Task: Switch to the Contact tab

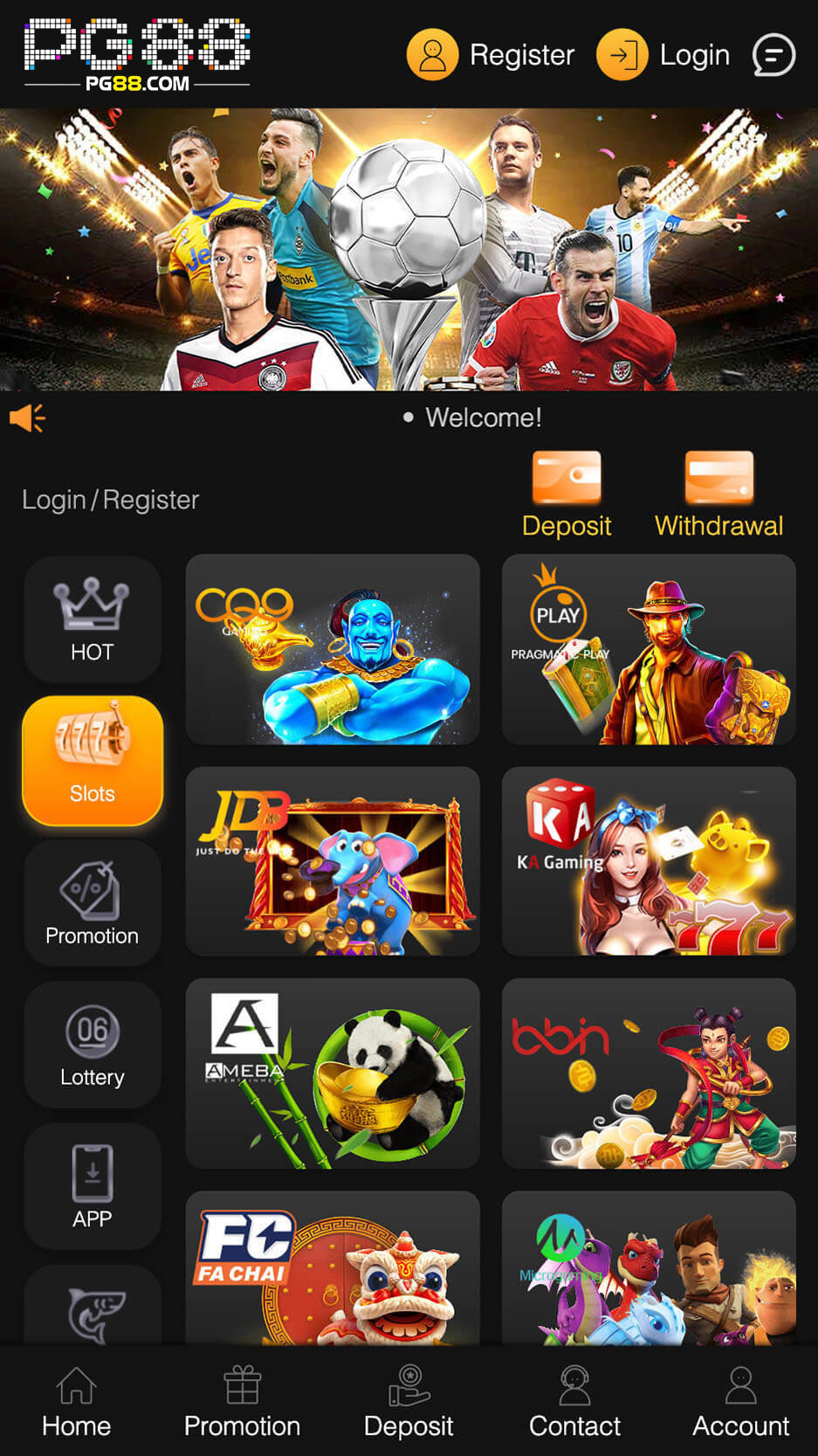Action: [574, 1403]
